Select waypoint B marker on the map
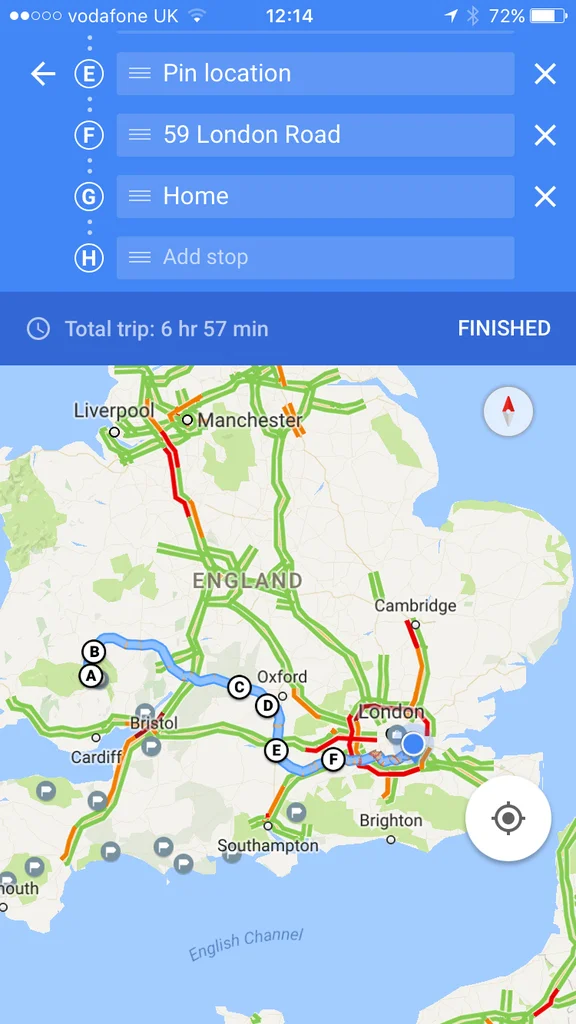Screen dimensions: 576x1024 point(94,652)
